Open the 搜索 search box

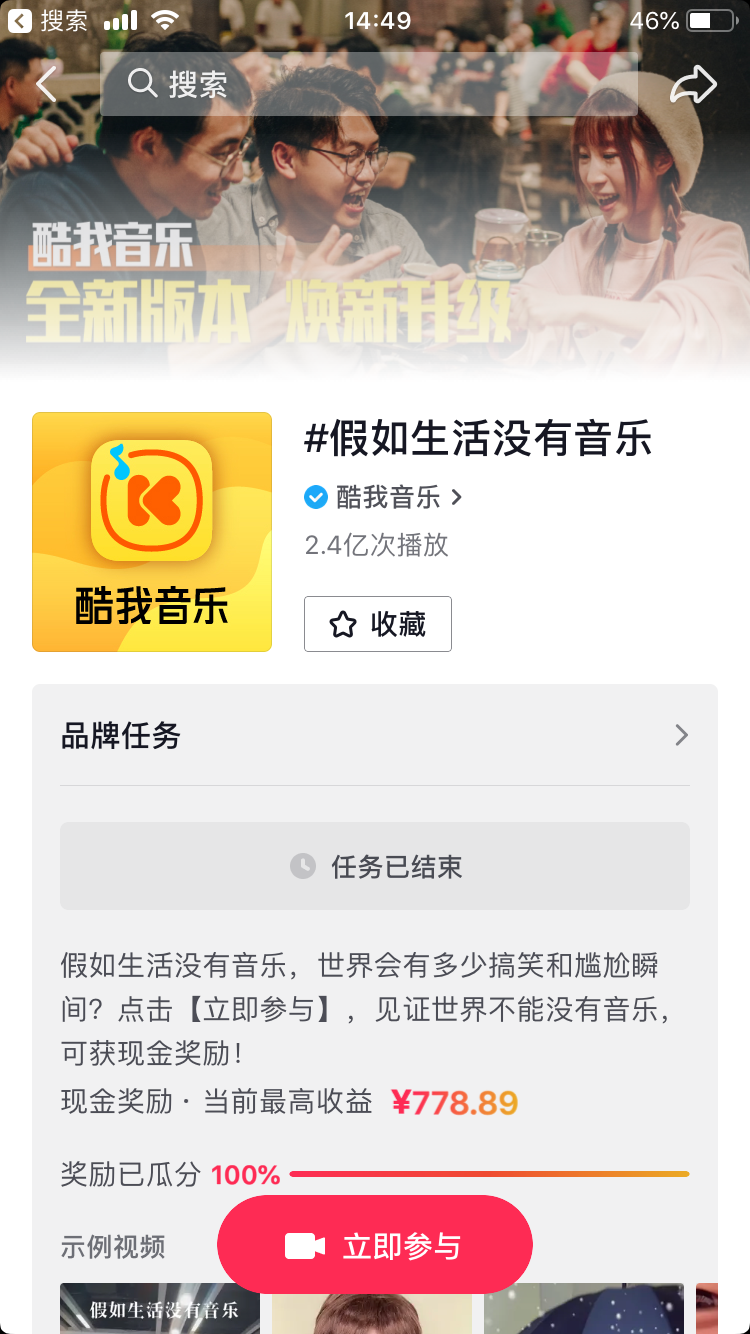click(x=369, y=84)
